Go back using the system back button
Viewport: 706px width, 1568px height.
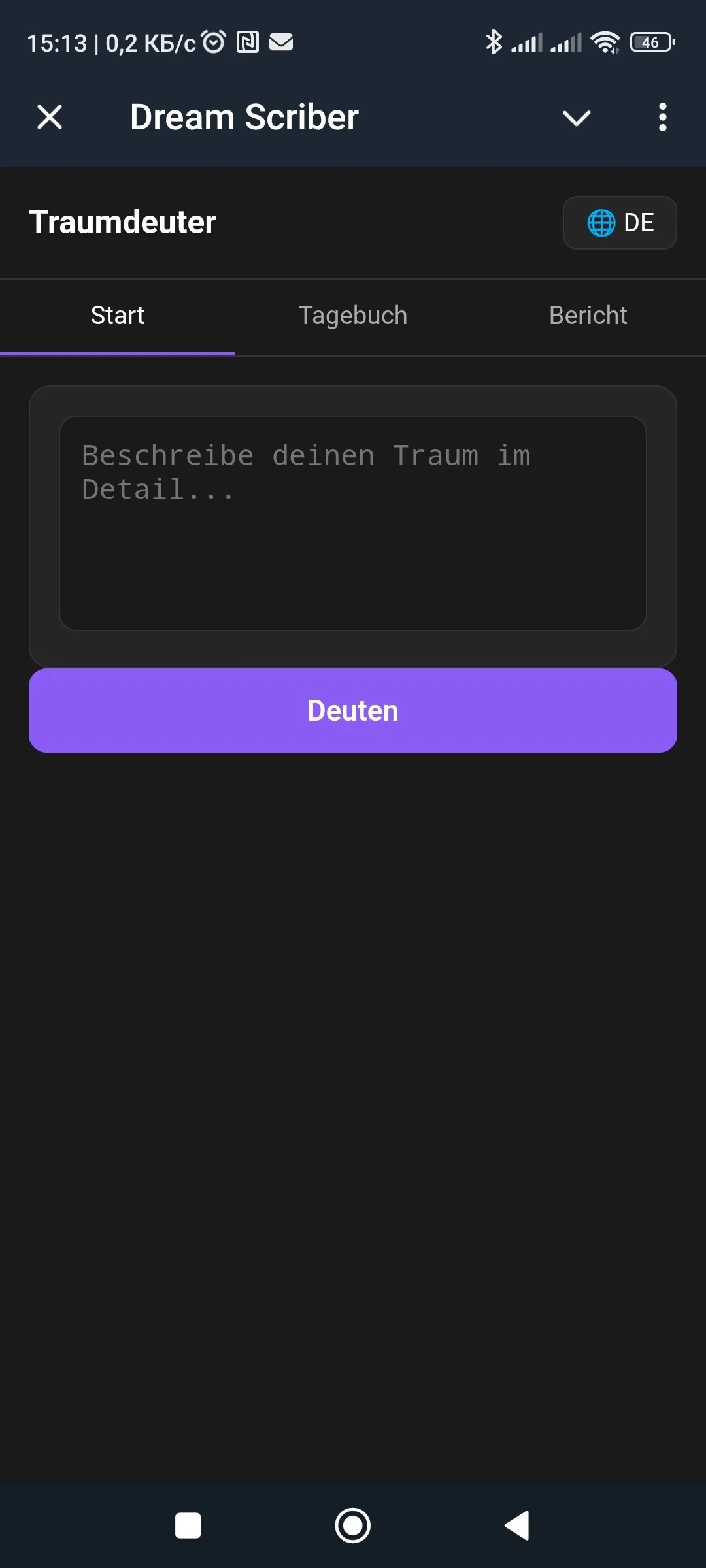tap(517, 1526)
